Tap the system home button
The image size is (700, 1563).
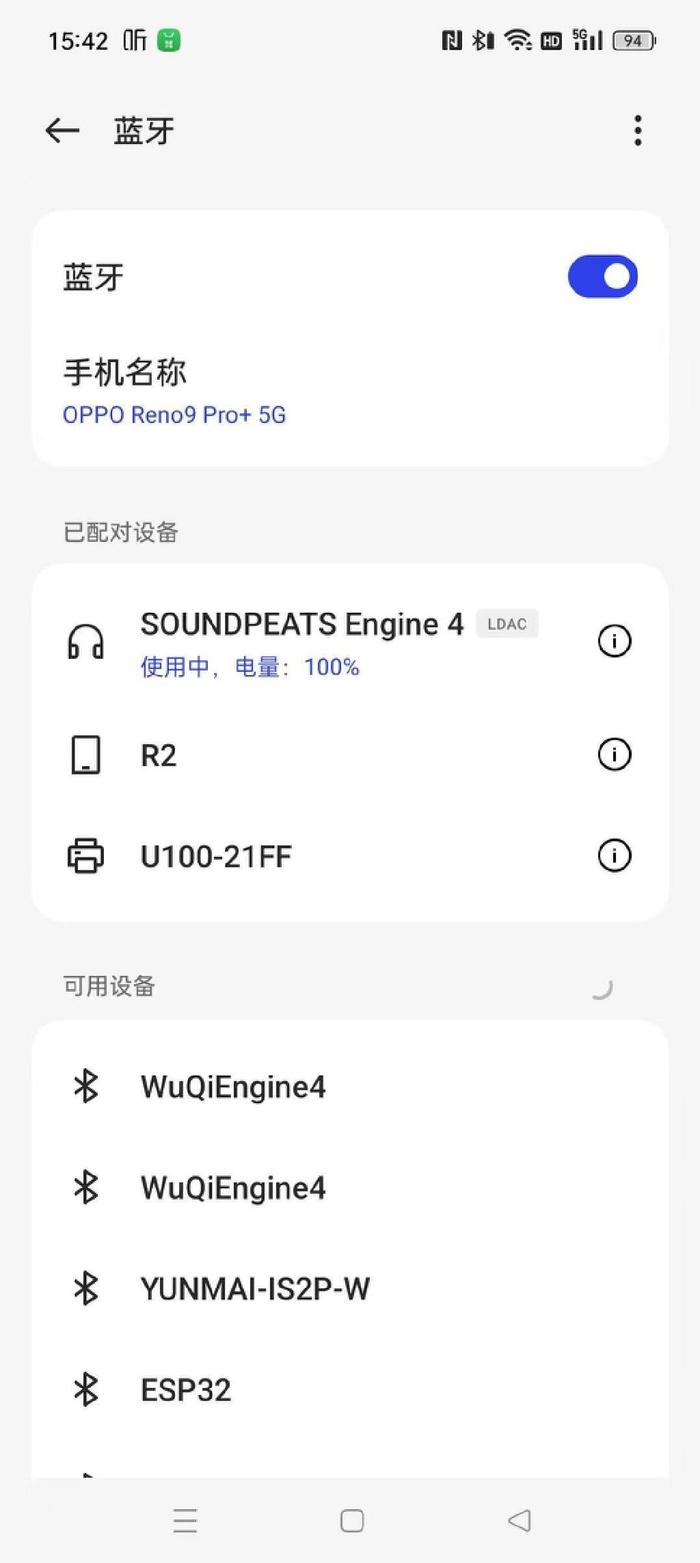(x=351, y=1521)
